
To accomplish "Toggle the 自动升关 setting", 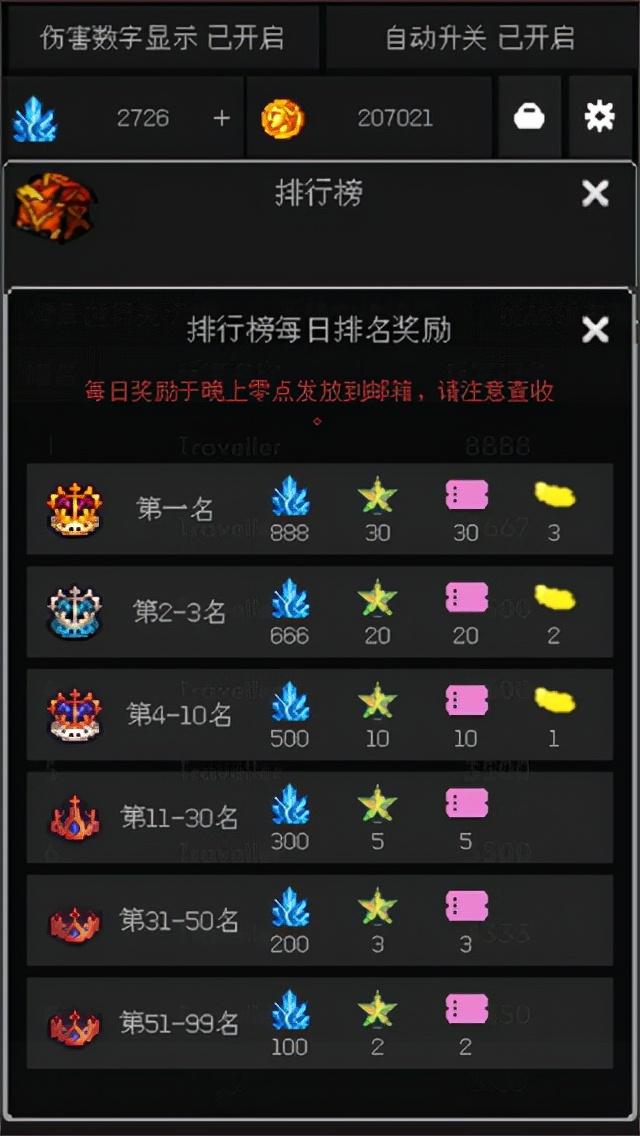I will [x=480, y=38].
